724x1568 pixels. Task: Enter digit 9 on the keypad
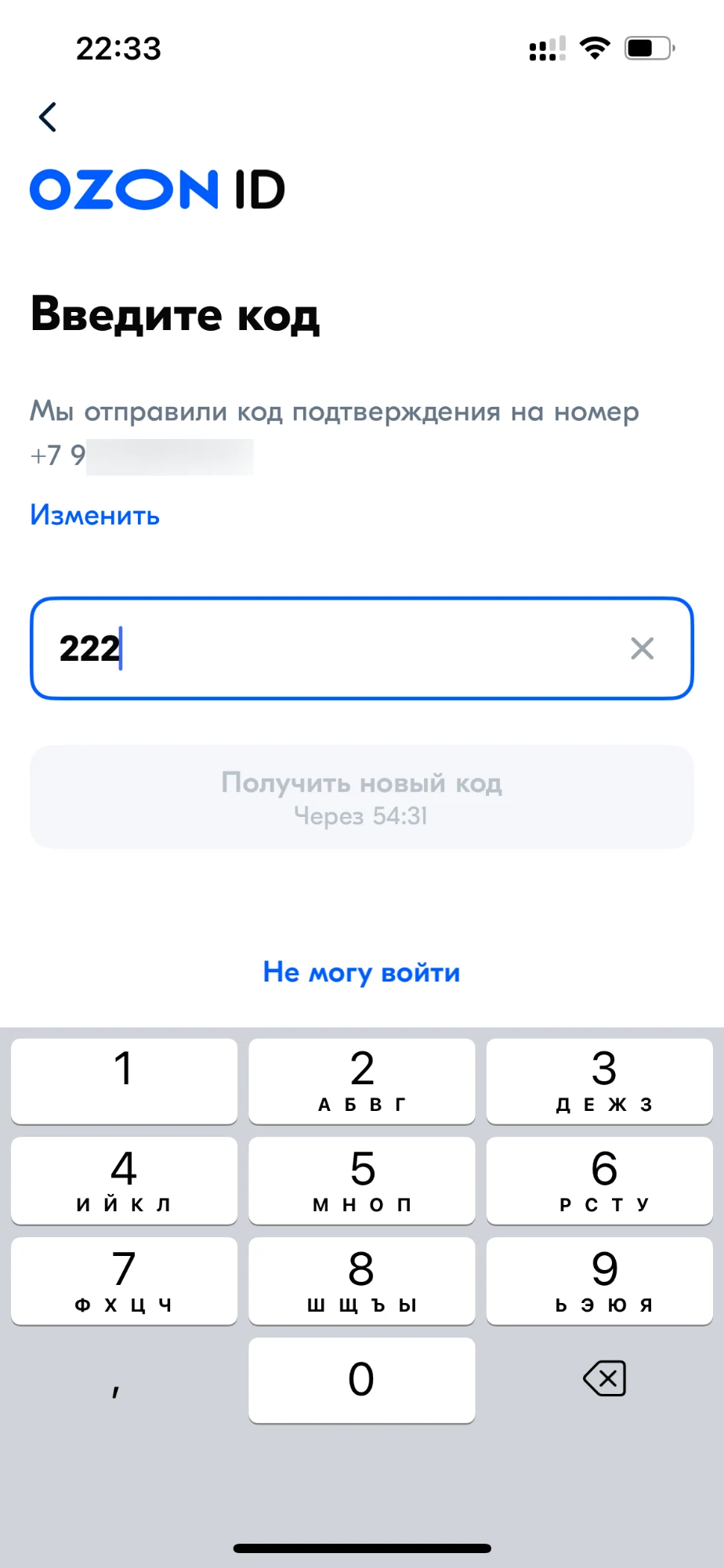pos(599,1280)
